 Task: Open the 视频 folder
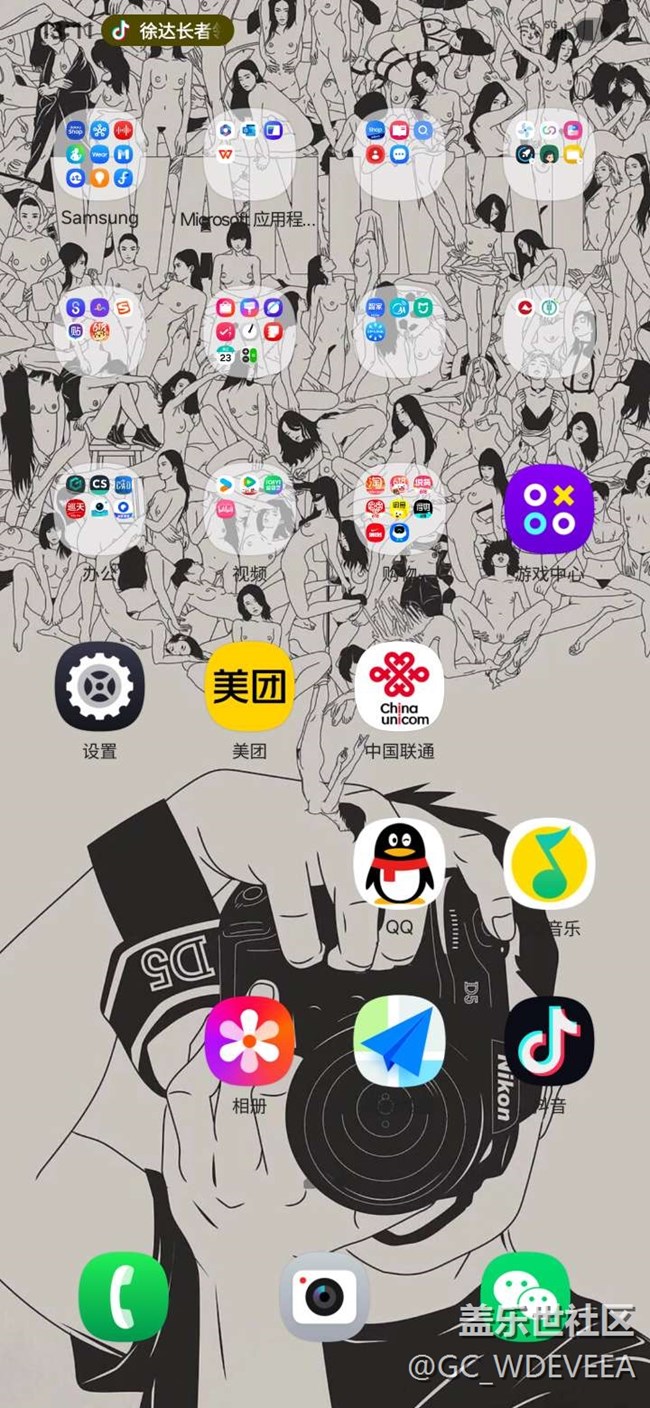249,510
